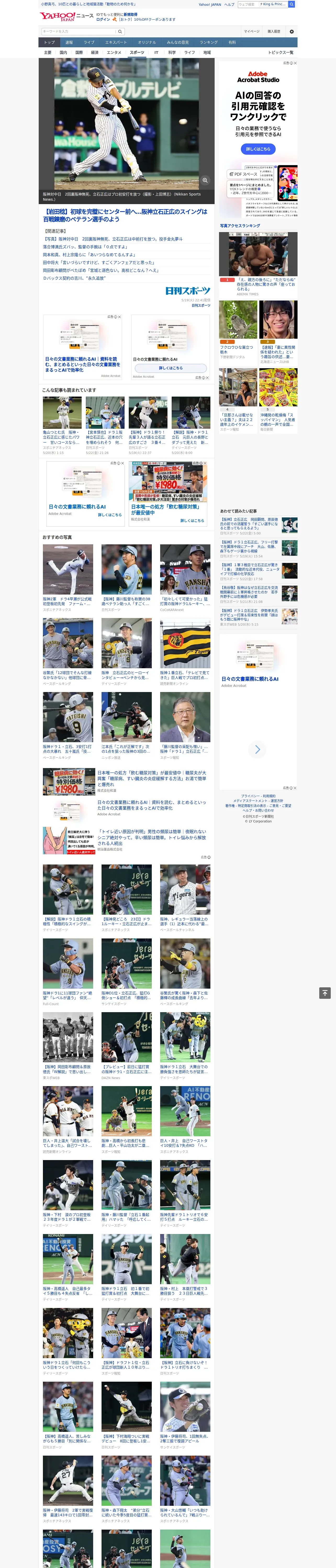Tap the keyword search input field

point(79,32)
